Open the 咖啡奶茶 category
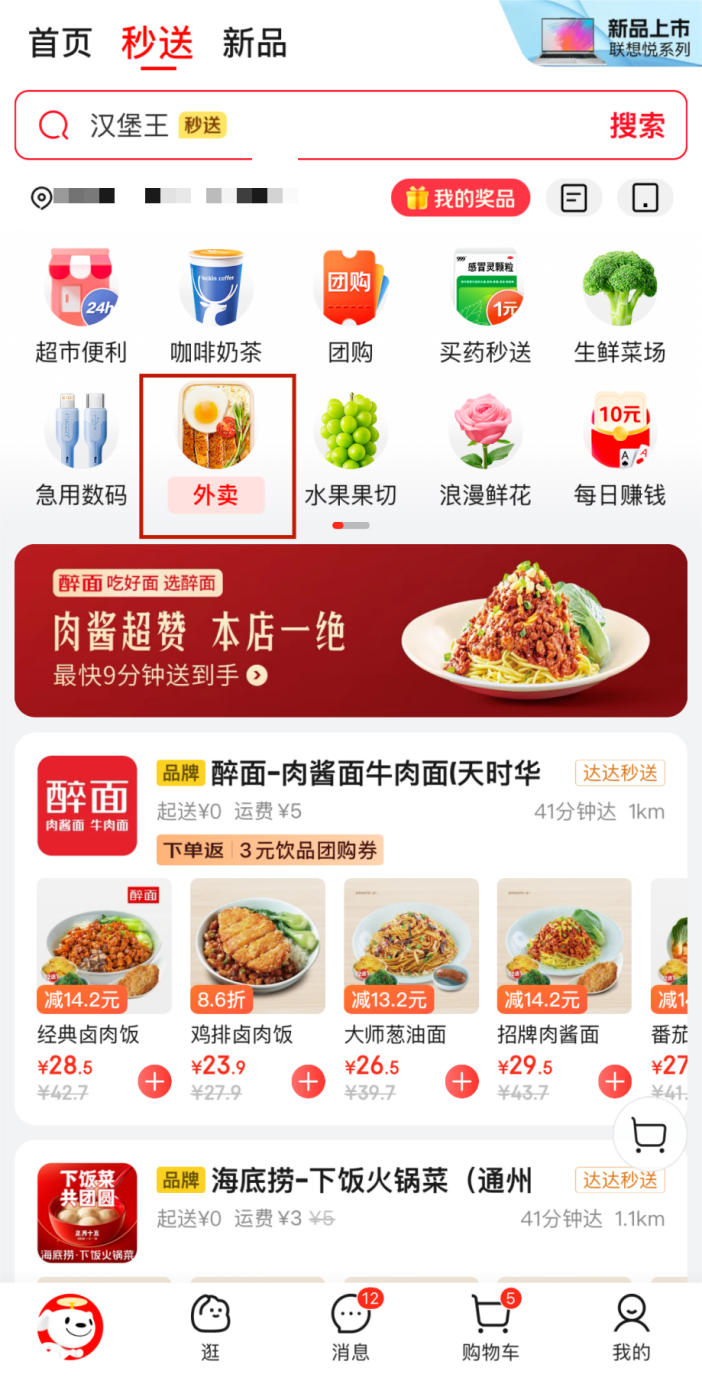Image resolution: width=702 pixels, height=1397 pixels. [x=216, y=305]
